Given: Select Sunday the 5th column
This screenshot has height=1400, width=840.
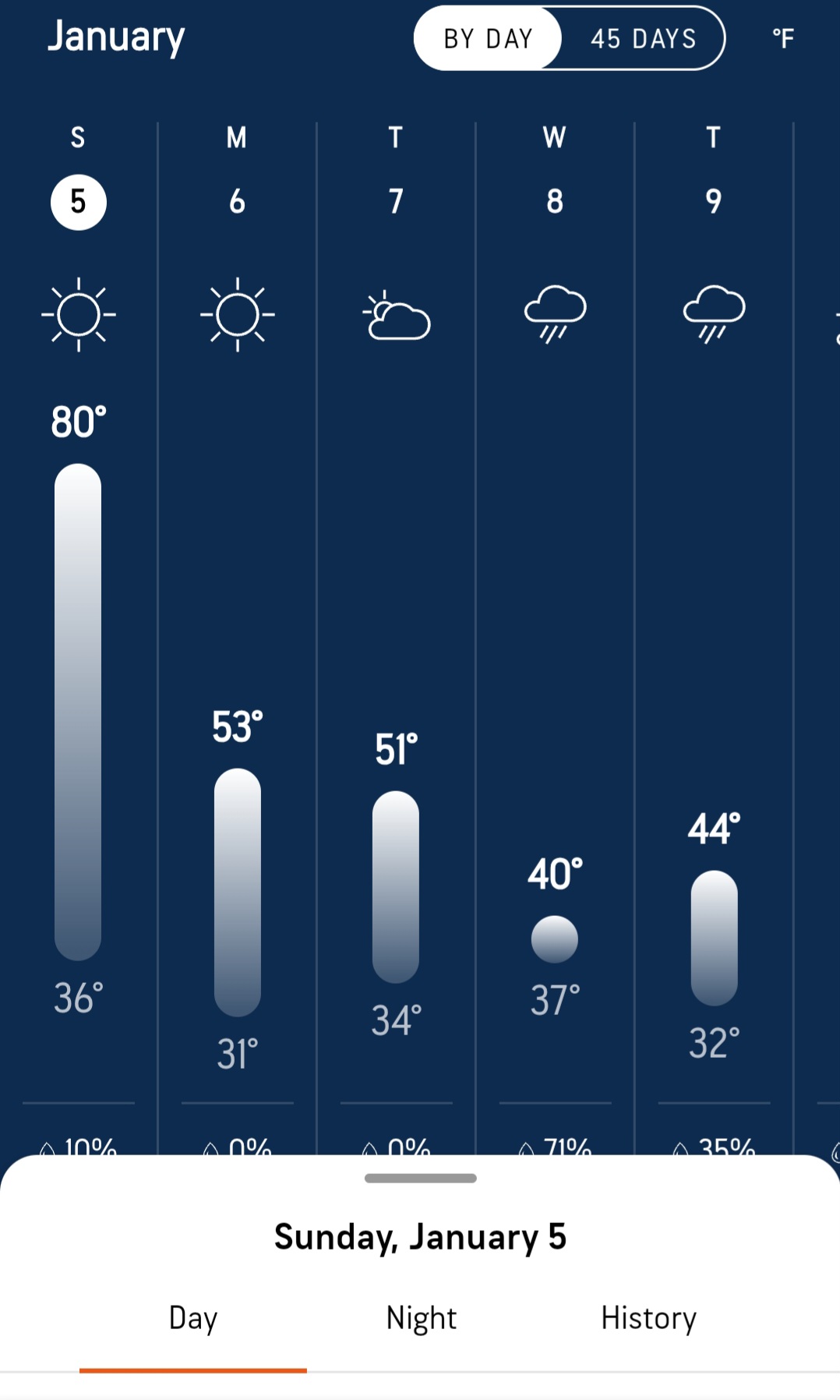Looking at the screenshot, I should (79, 202).
